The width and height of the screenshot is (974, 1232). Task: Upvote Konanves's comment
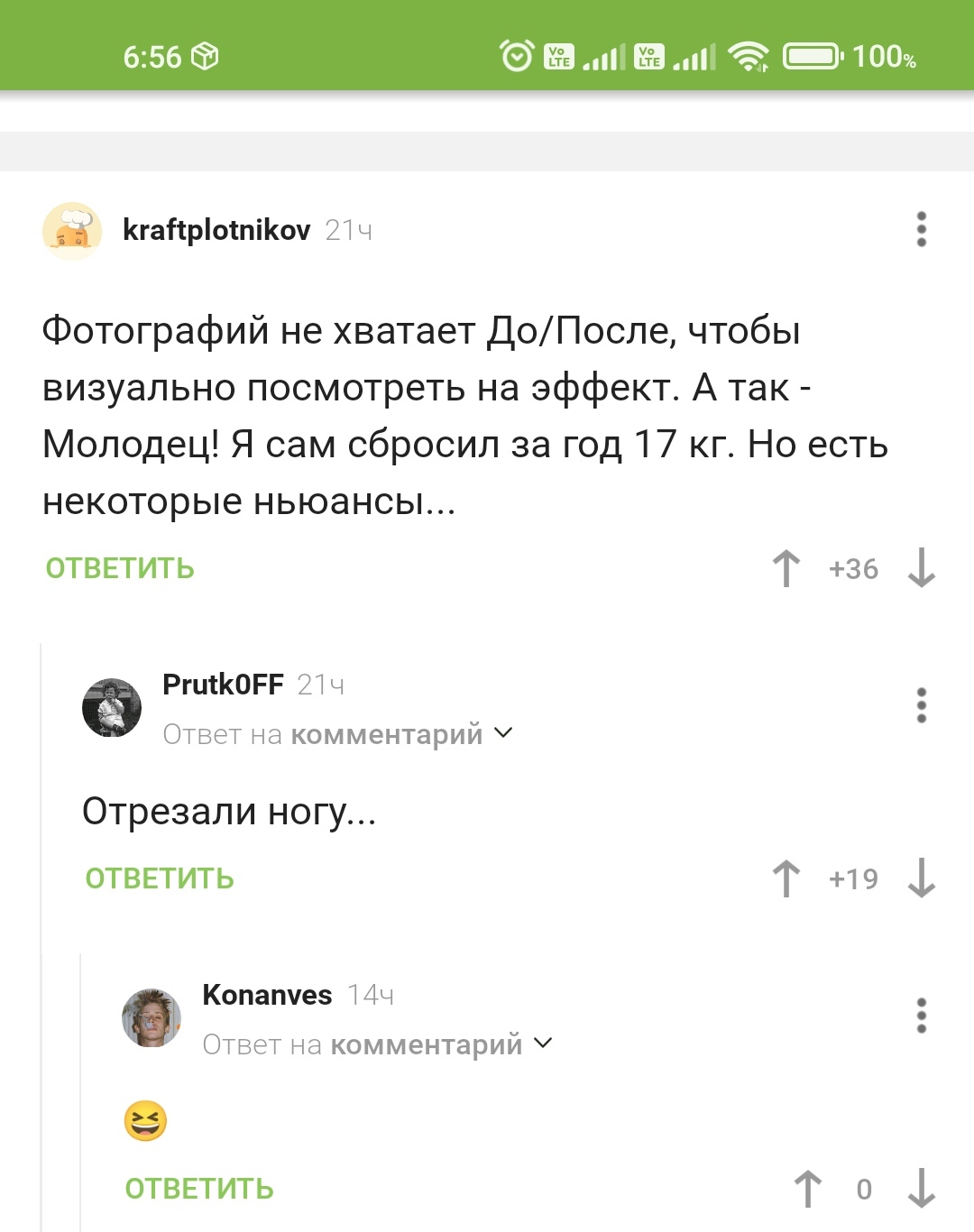point(808,1189)
